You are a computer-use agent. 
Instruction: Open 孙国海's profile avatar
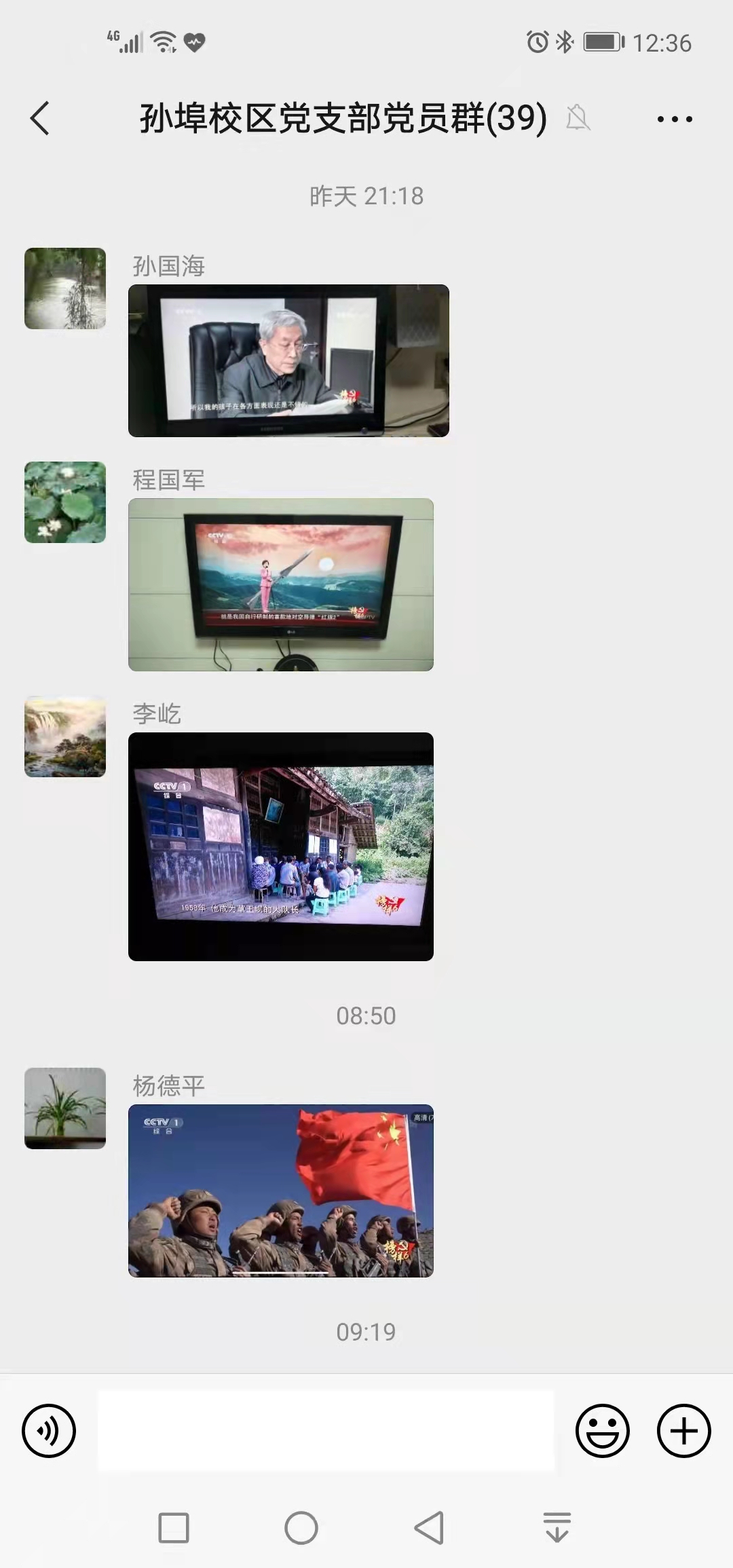[x=65, y=288]
